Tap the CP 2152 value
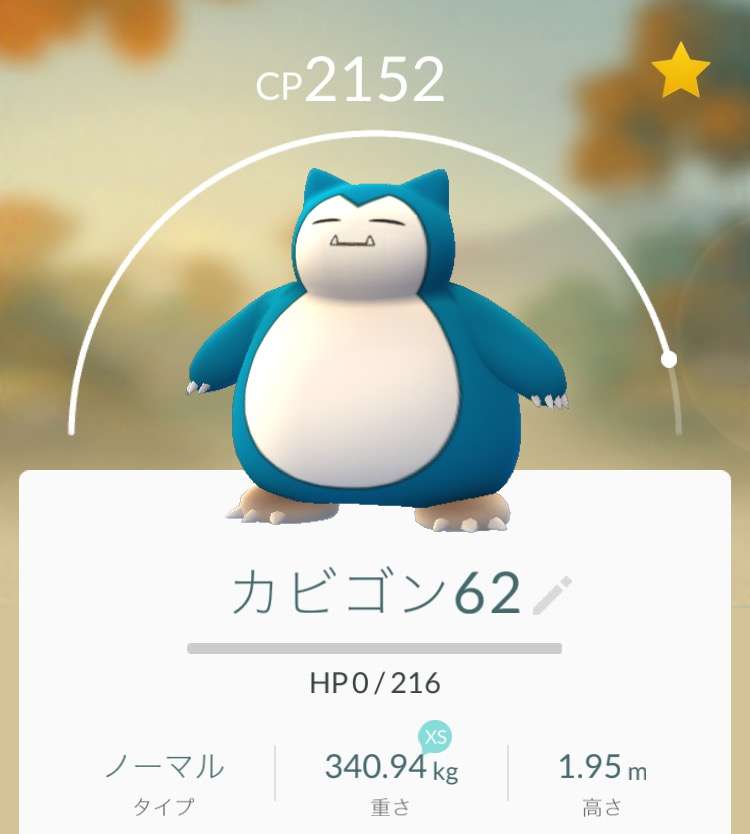The image size is (750, 834). [372, 76]
